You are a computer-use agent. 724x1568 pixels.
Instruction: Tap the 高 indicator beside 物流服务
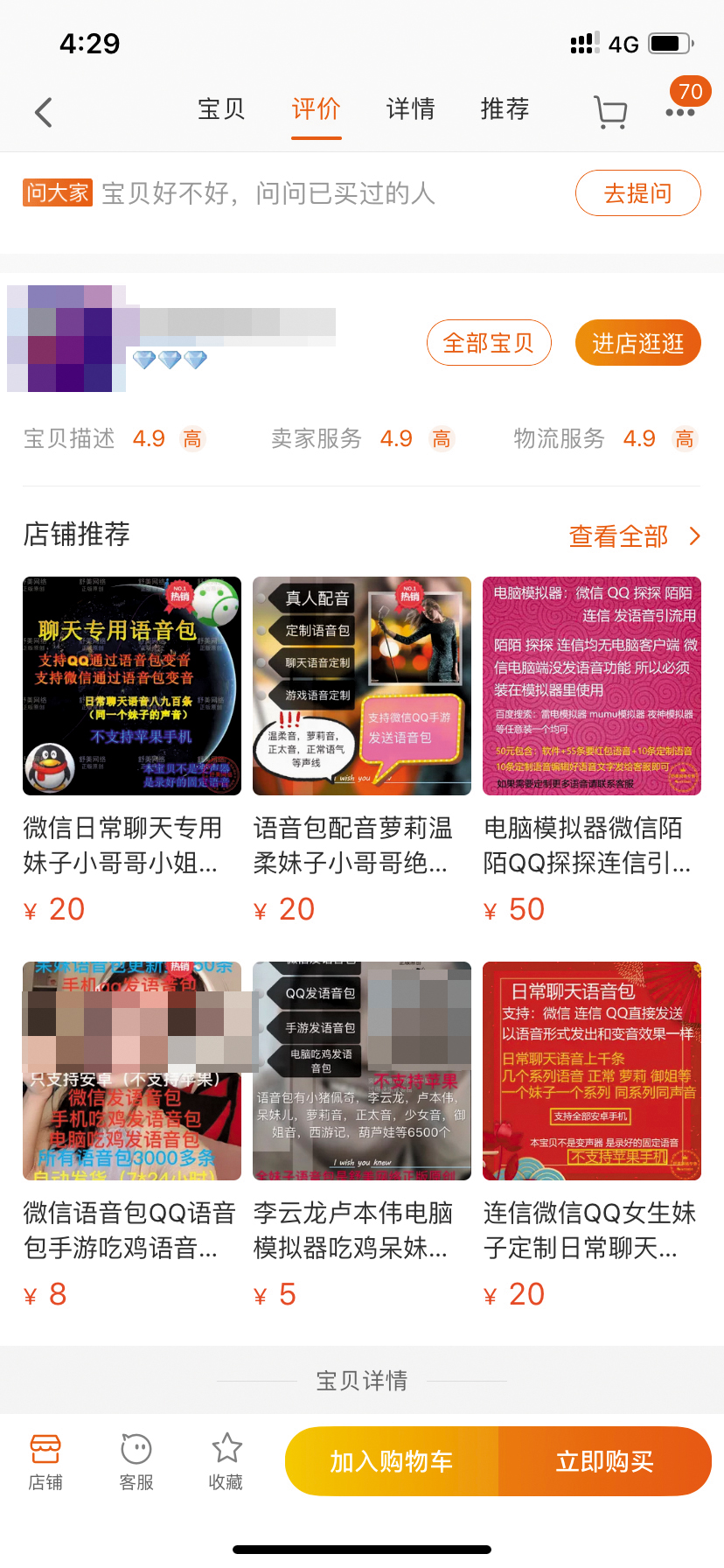pyautogui.click(x=685, y=439)
